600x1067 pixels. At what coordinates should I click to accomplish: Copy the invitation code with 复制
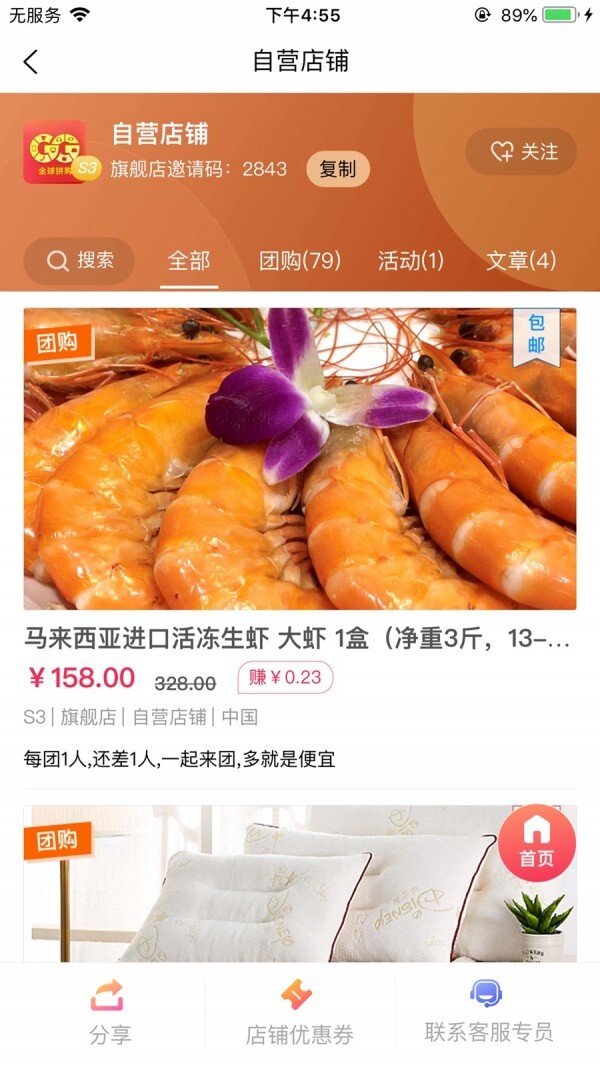click(337, 169)
